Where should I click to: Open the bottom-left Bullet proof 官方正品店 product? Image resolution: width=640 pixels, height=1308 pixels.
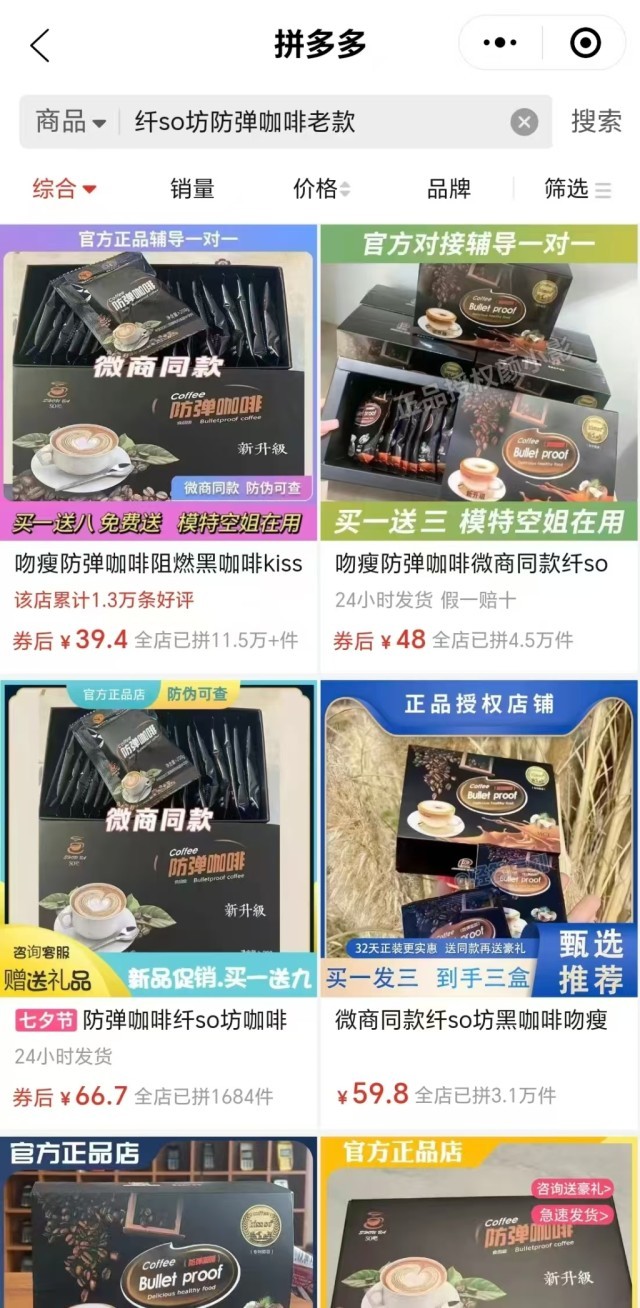click(158, 1230)
